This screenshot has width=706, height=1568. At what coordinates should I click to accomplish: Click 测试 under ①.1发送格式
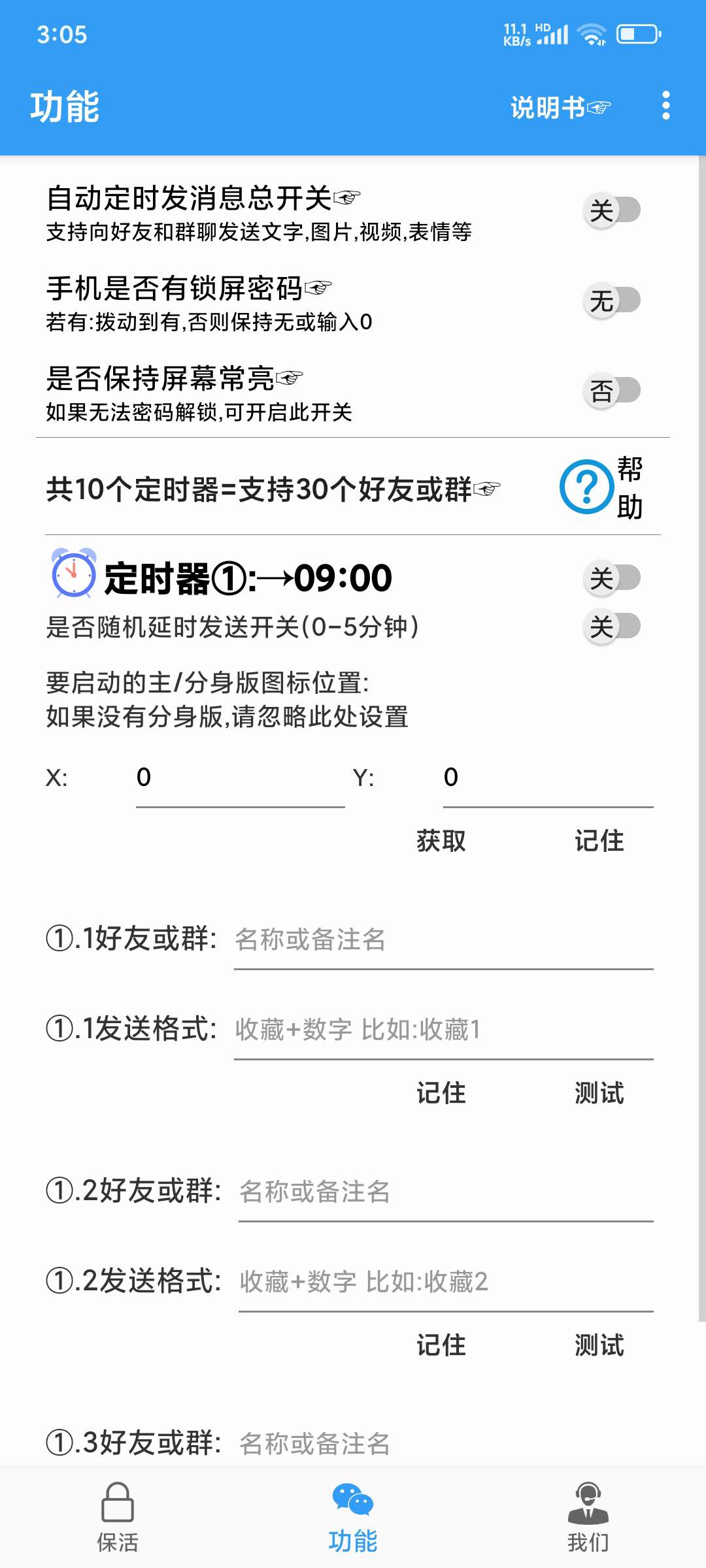[598, 1092]
